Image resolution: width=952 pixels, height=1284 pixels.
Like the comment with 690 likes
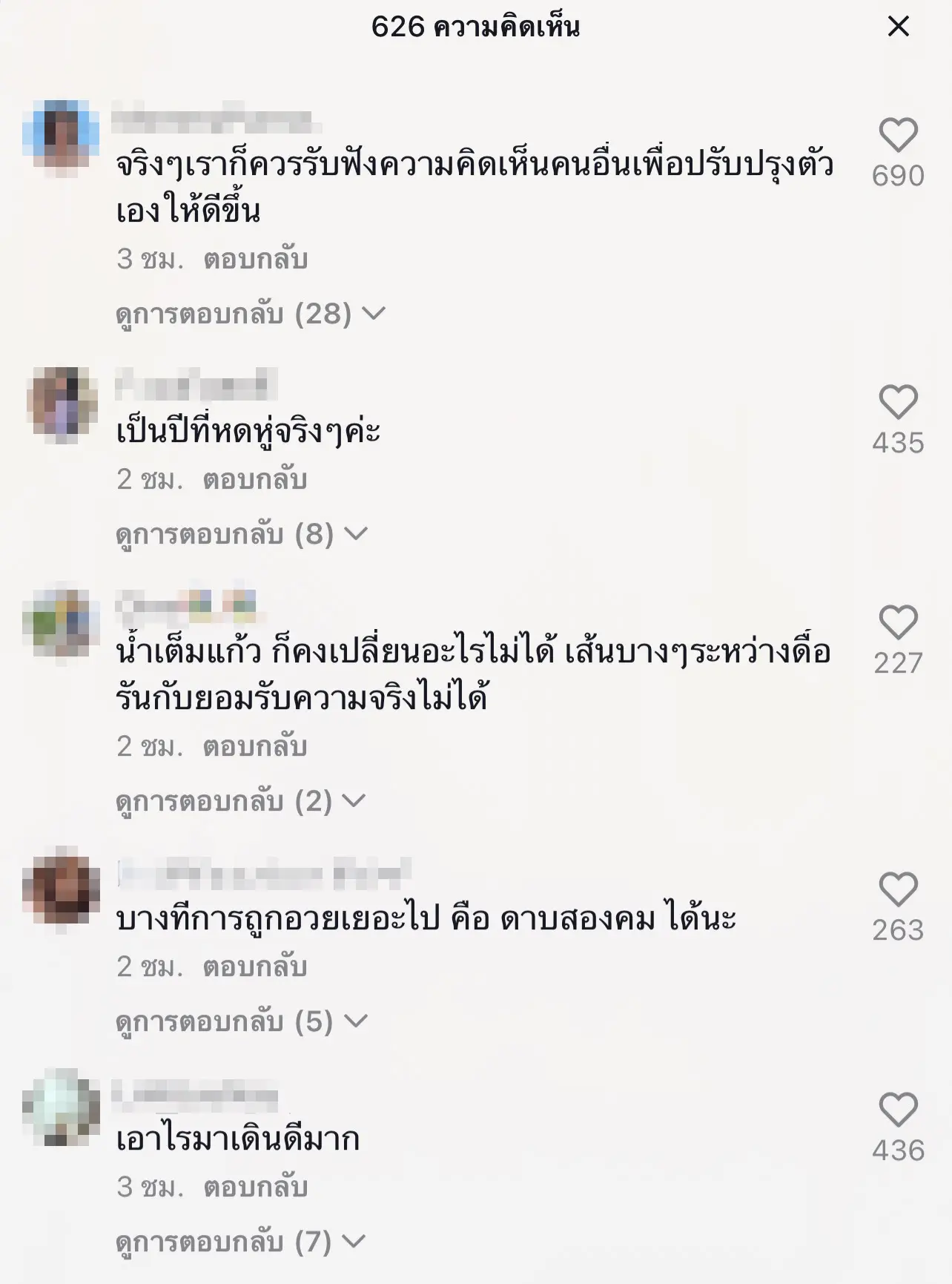tap(898, 135)
